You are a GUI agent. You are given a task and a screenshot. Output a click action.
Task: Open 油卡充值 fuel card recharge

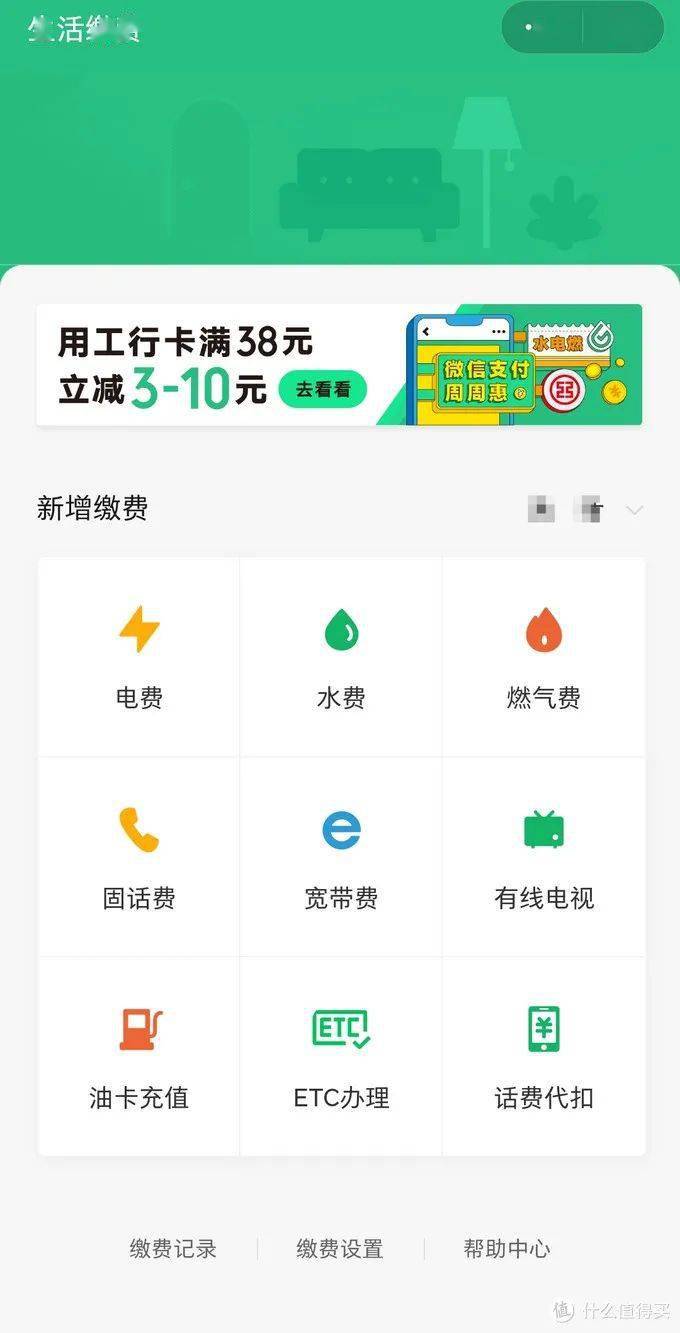[x=139, y=1057]
